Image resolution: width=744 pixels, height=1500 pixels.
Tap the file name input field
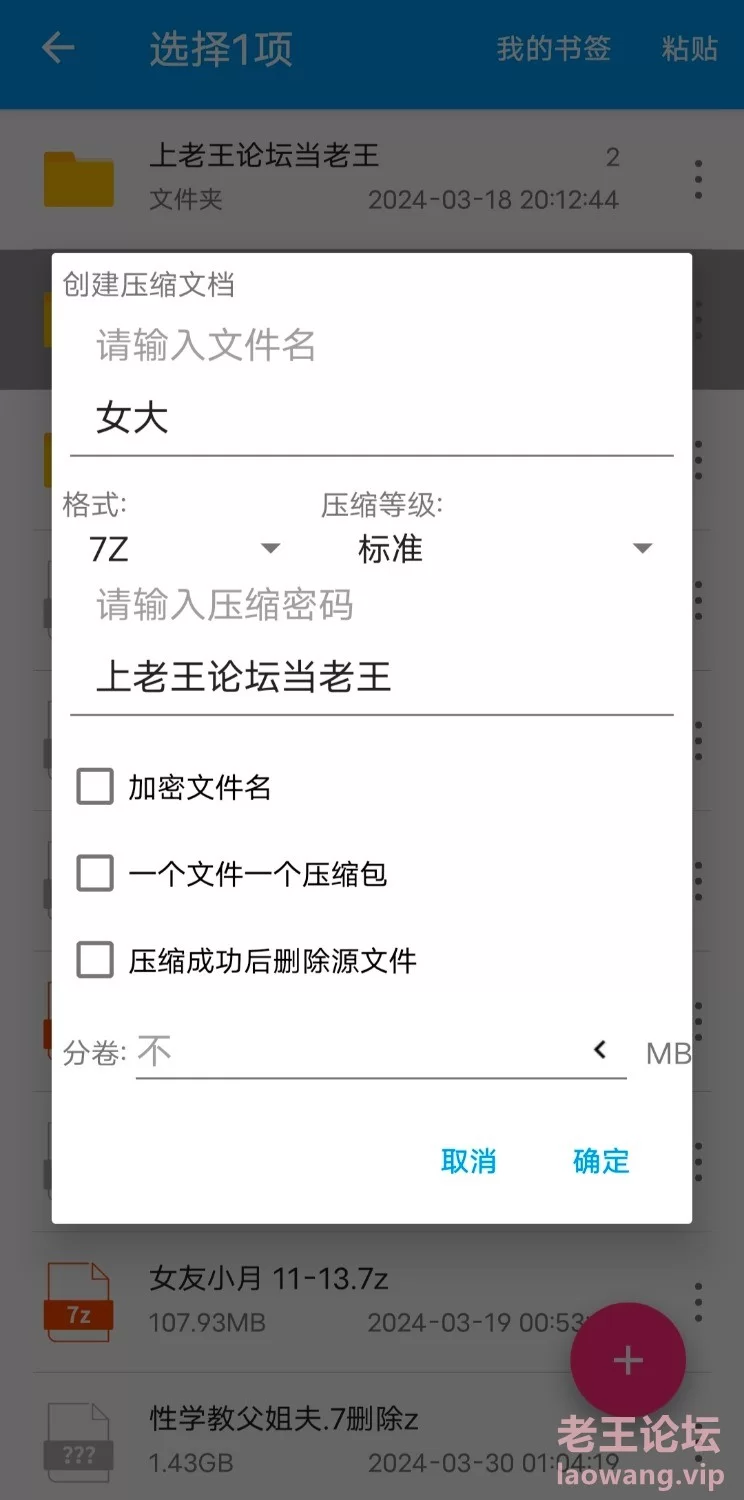click(370, 418)
